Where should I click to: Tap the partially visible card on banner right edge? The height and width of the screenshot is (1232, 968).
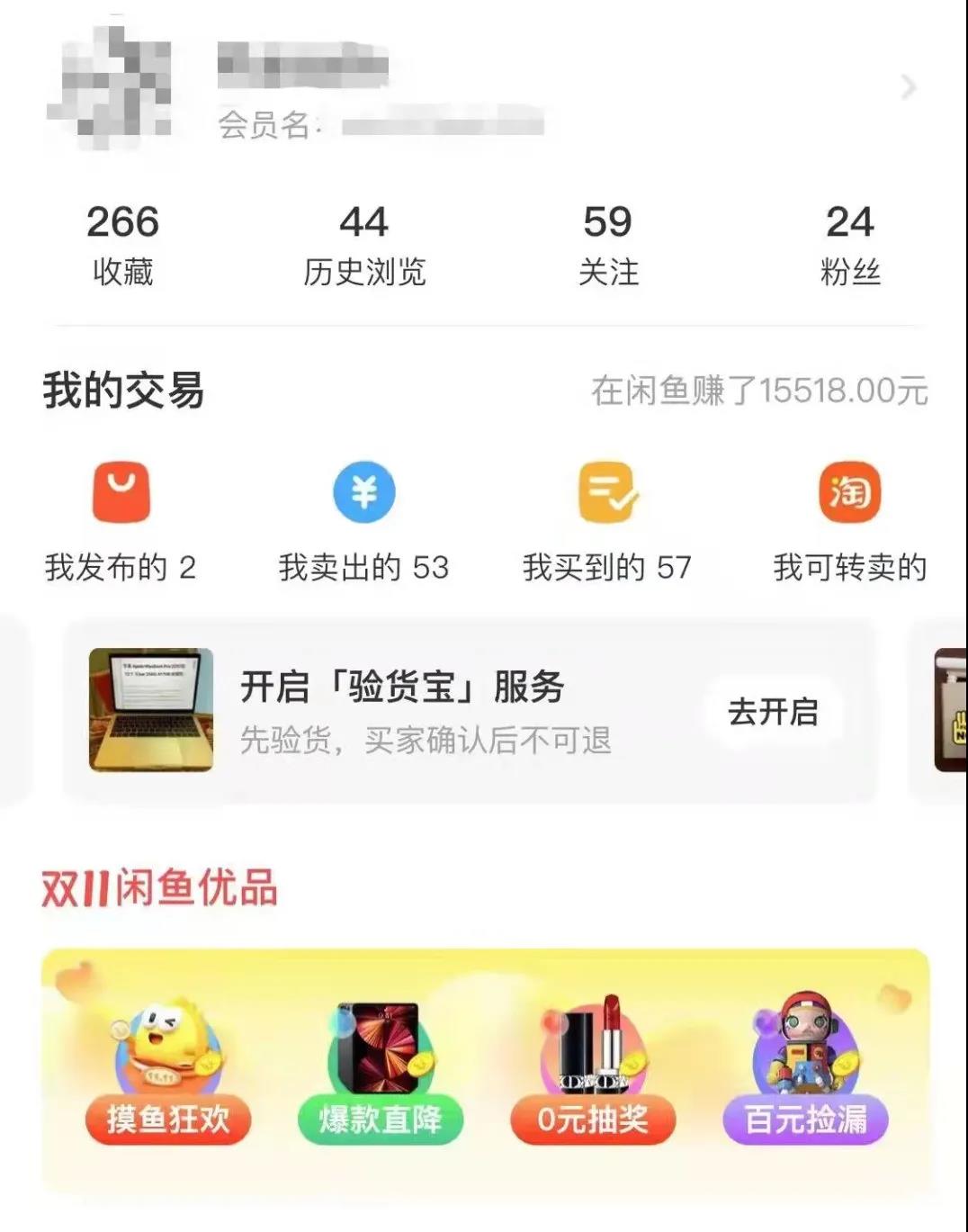pyautogui.click(x=952, y=711)
